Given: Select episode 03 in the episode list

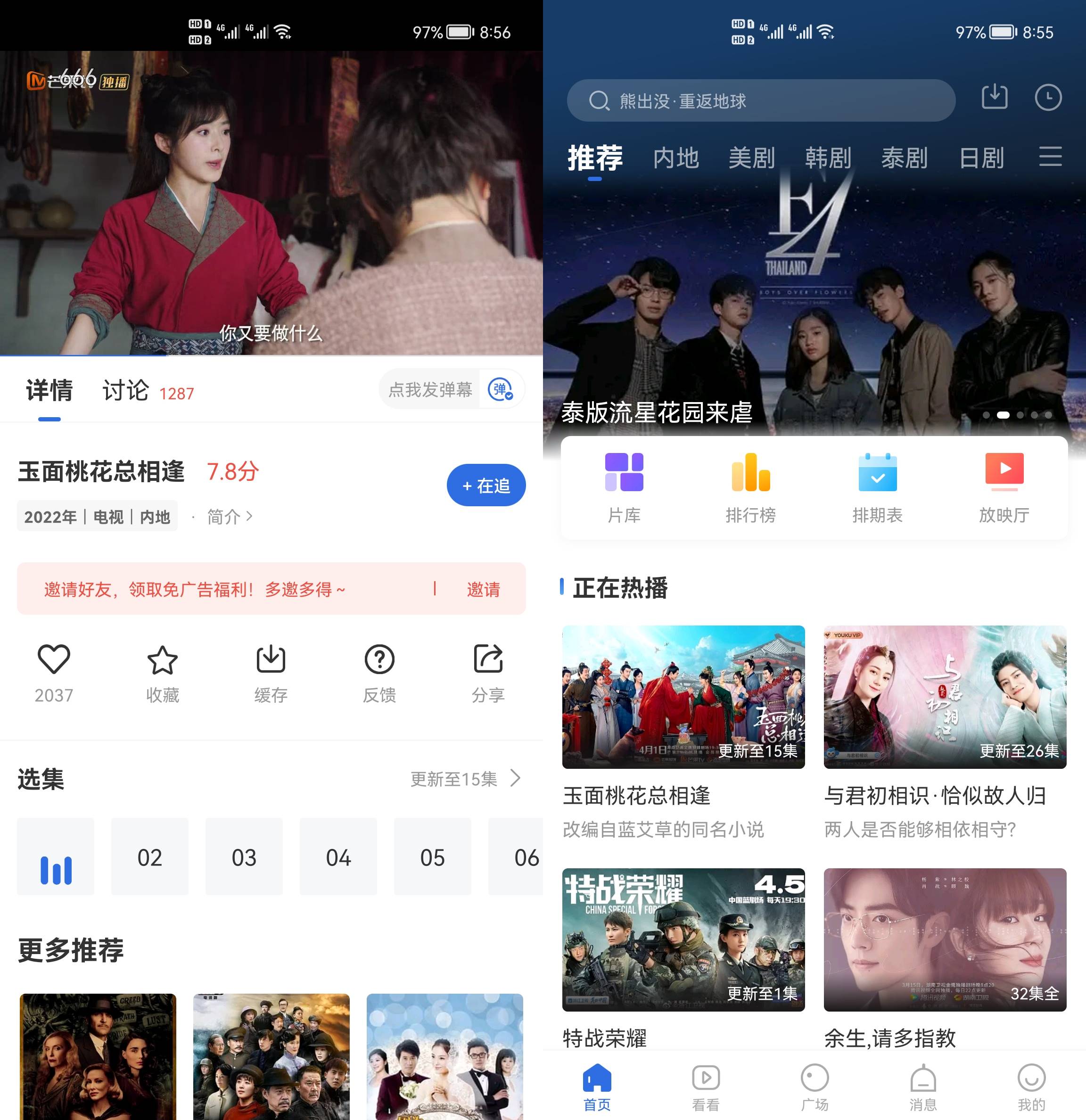Looking at the screenshot, I should pos(244,856).
